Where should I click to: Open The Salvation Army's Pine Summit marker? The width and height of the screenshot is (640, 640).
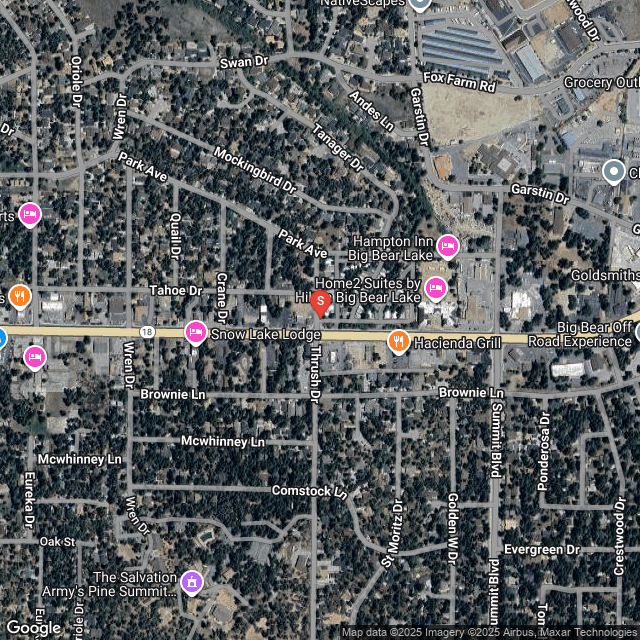[191, 580]
